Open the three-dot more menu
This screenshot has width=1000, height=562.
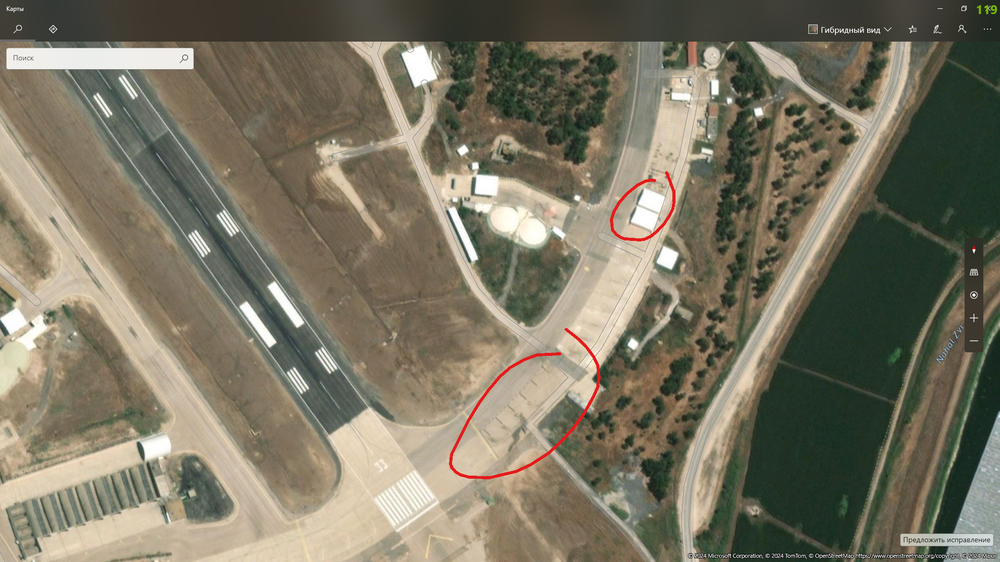(987, 30)
